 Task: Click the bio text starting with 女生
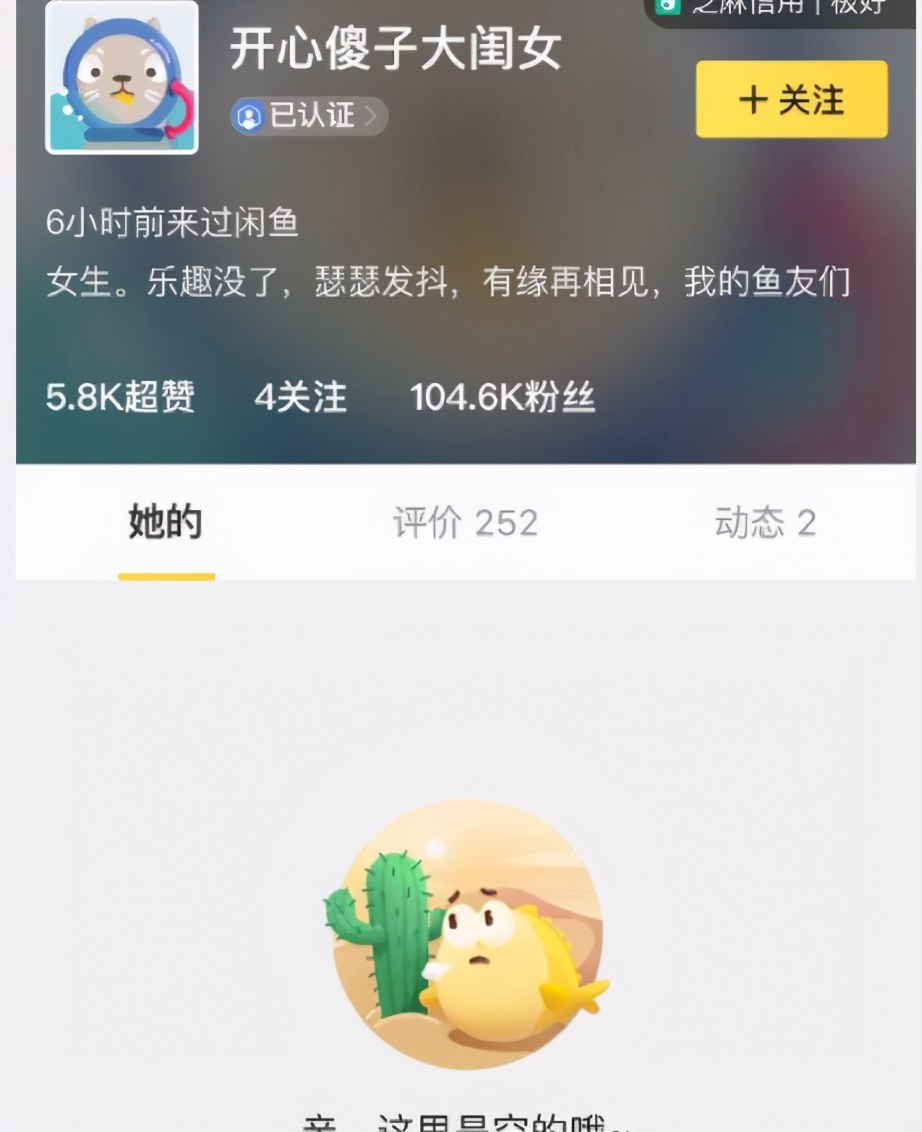click(x=450, y=284)
